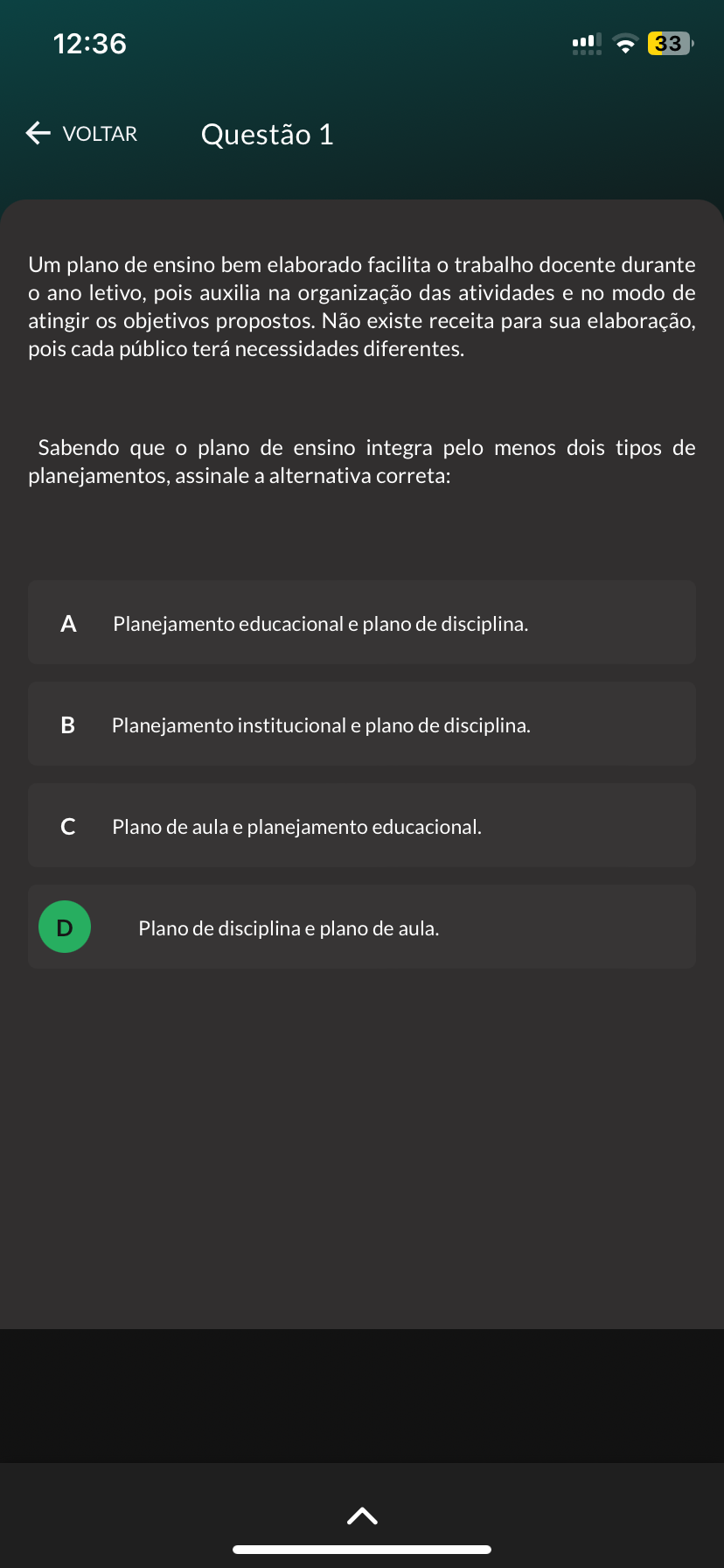This screenshot has height=1568, width=724.
Task: Select answer A: Planejamento educacional e plano de disciplina
Action: (x=361, y=623)
